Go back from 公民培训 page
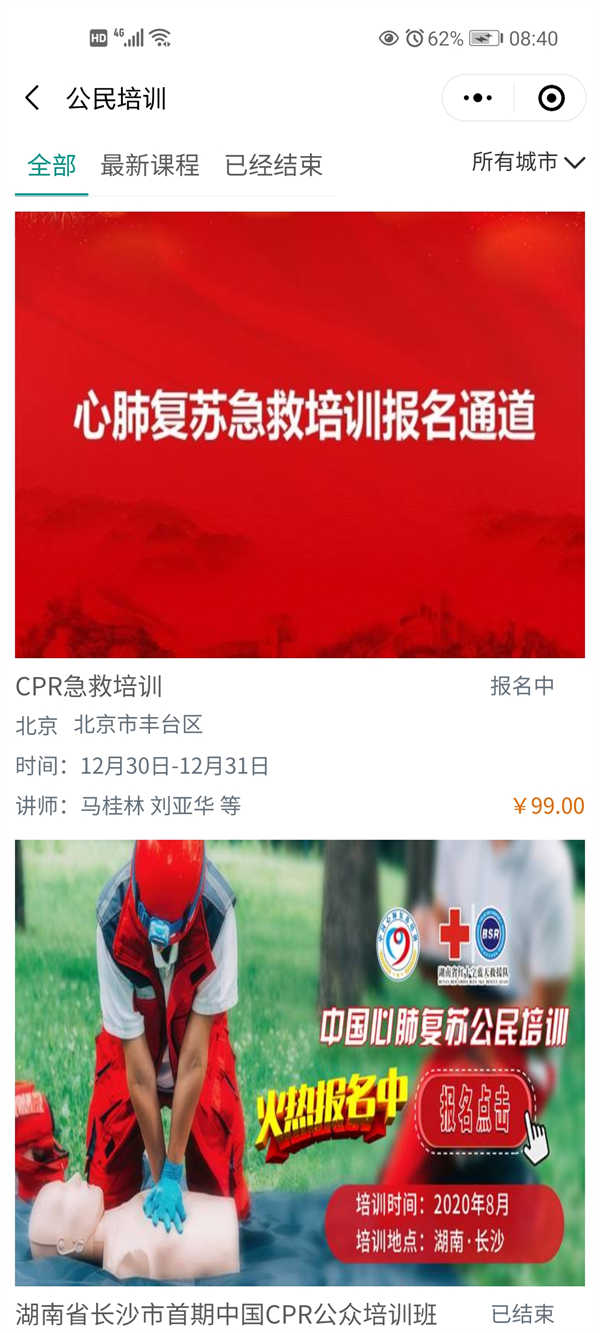Viewport: 600px width, 1333px height. [32, 98]
